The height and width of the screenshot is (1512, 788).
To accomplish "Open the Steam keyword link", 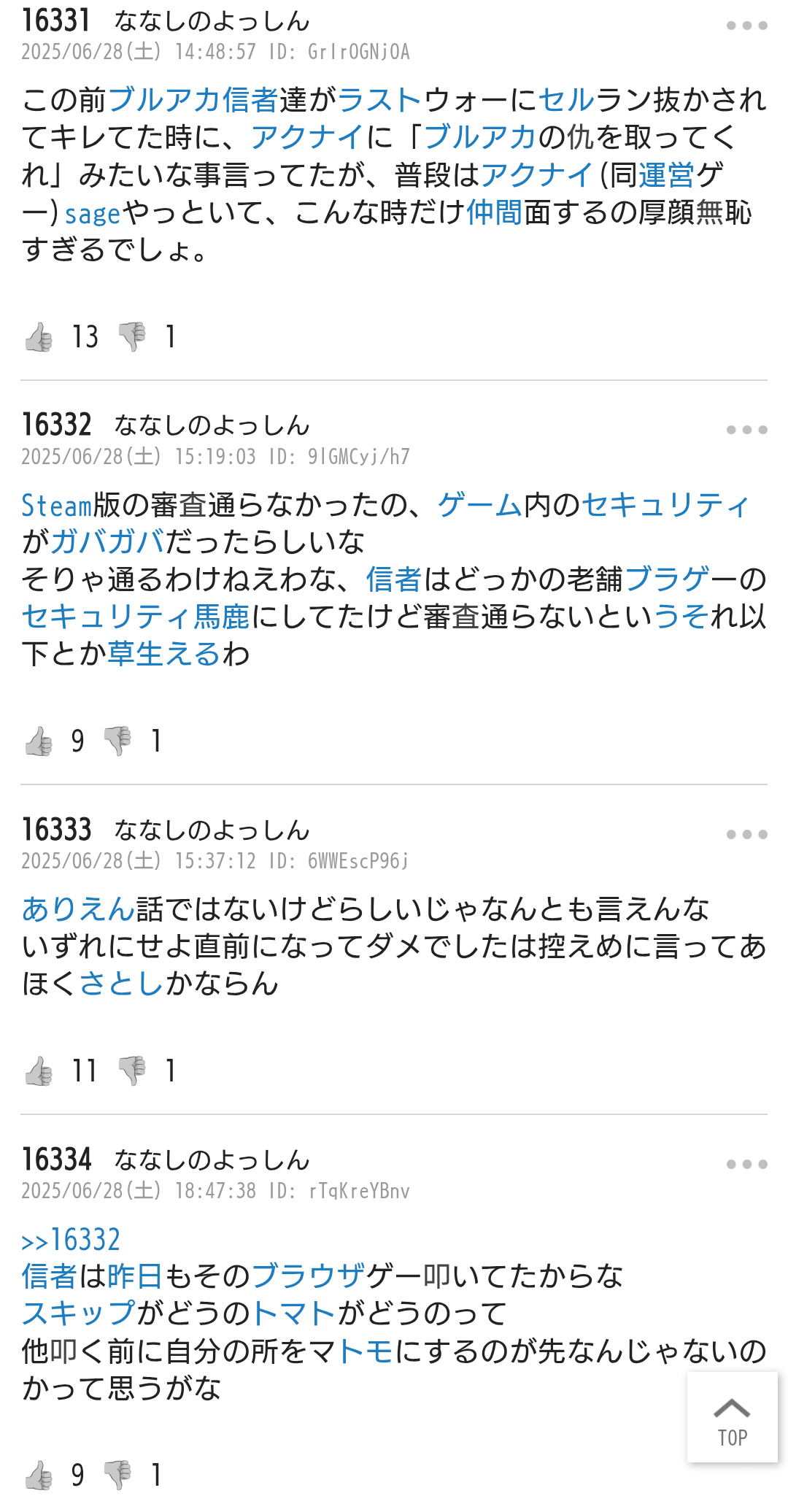I will coord(57,505).
